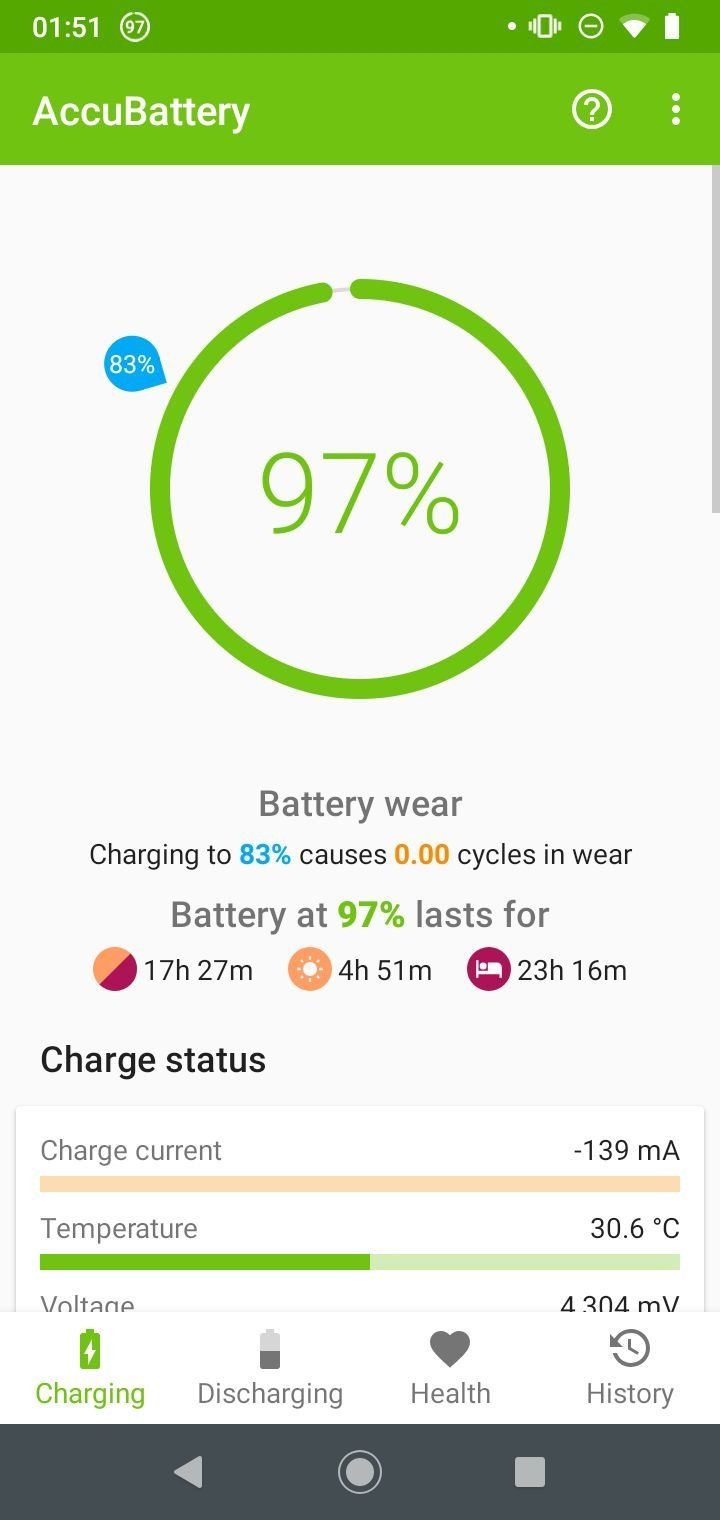Viewport: 720px width, 1520px height.
Task: Select the Charging tab
Action: click(x=90, y=1368)
